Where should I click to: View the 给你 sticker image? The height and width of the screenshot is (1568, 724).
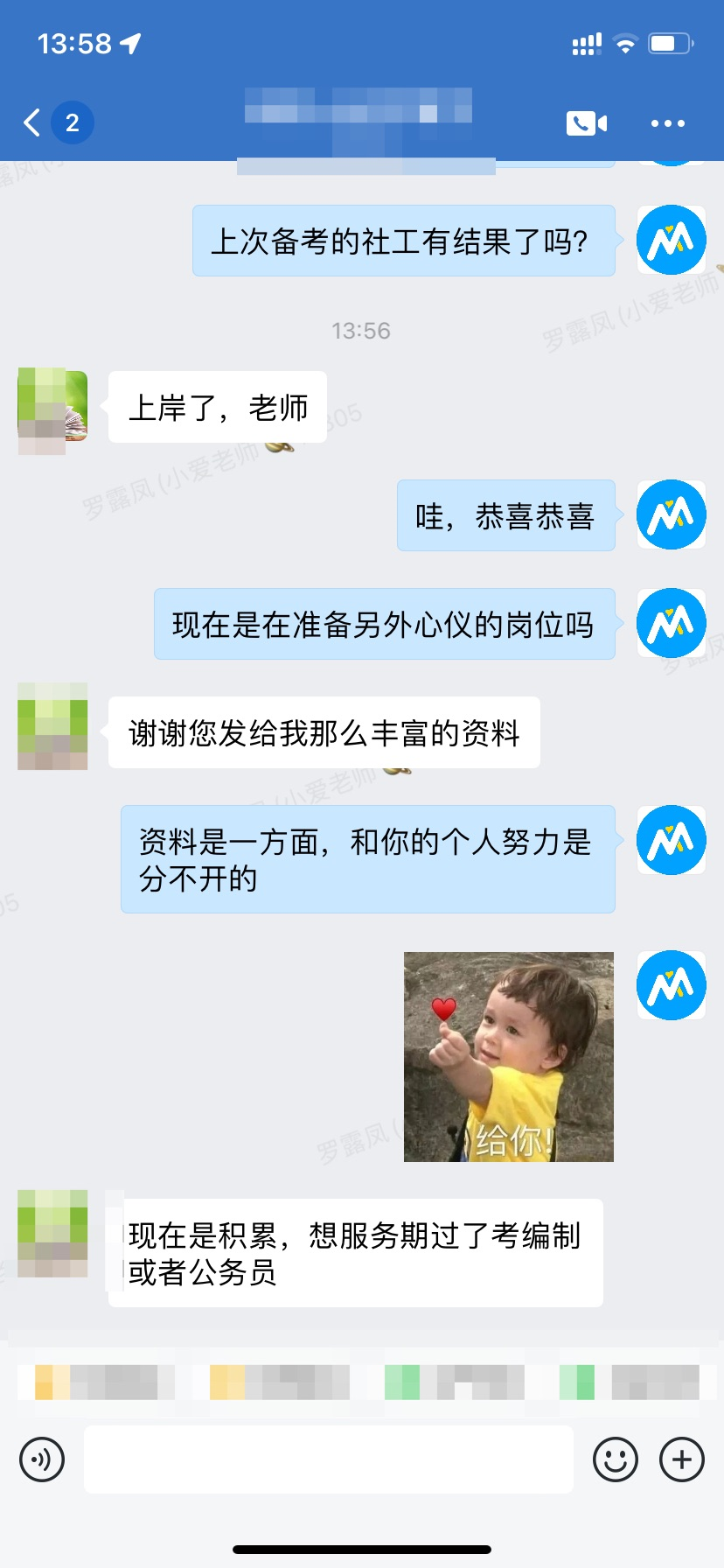coord(508,1057)
